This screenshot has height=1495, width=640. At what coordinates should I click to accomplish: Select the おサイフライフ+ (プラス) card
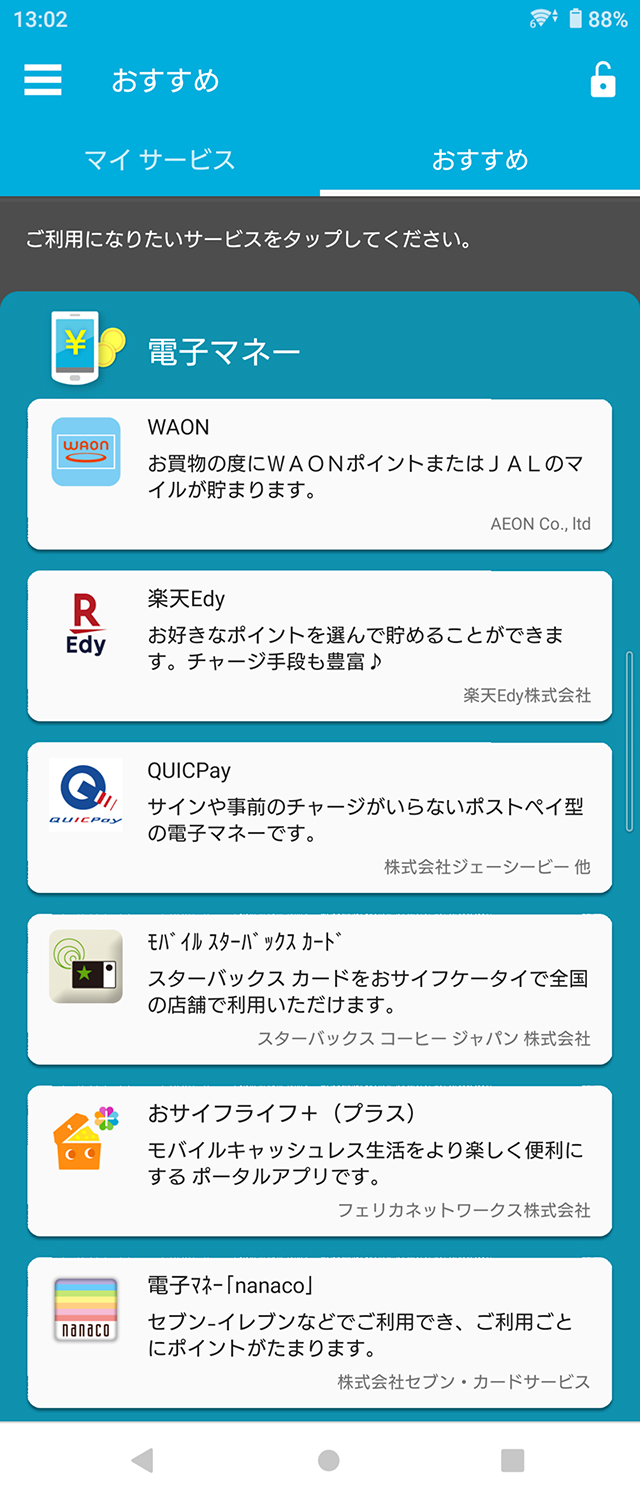click(x=319, y=1160)
